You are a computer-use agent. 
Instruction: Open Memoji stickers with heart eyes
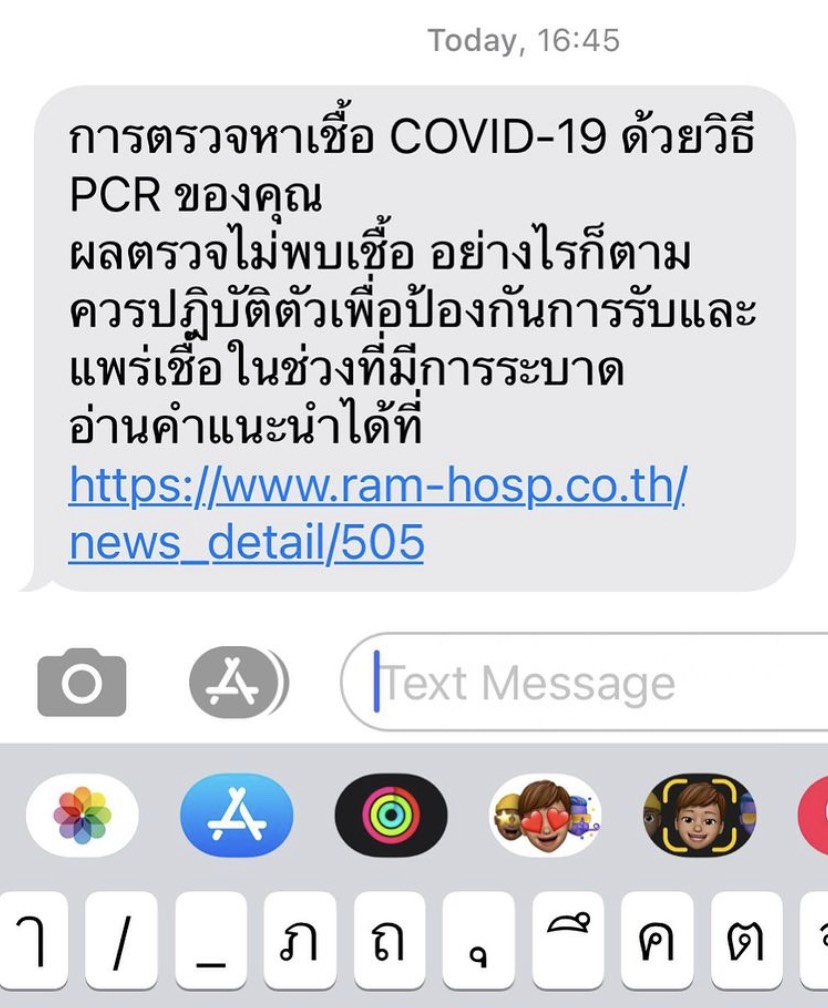point(545,815)
